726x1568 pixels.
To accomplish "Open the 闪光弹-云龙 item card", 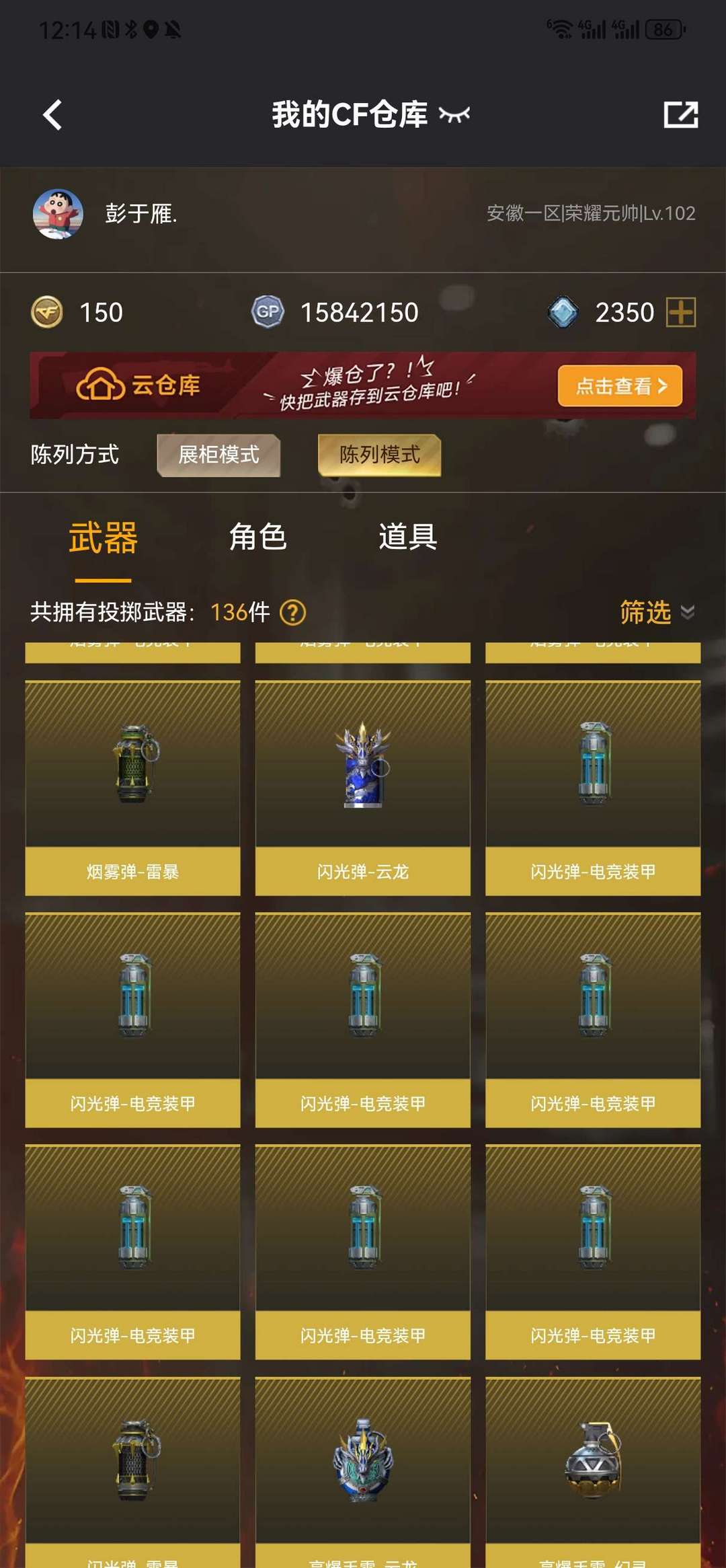I will click(363, 788).
